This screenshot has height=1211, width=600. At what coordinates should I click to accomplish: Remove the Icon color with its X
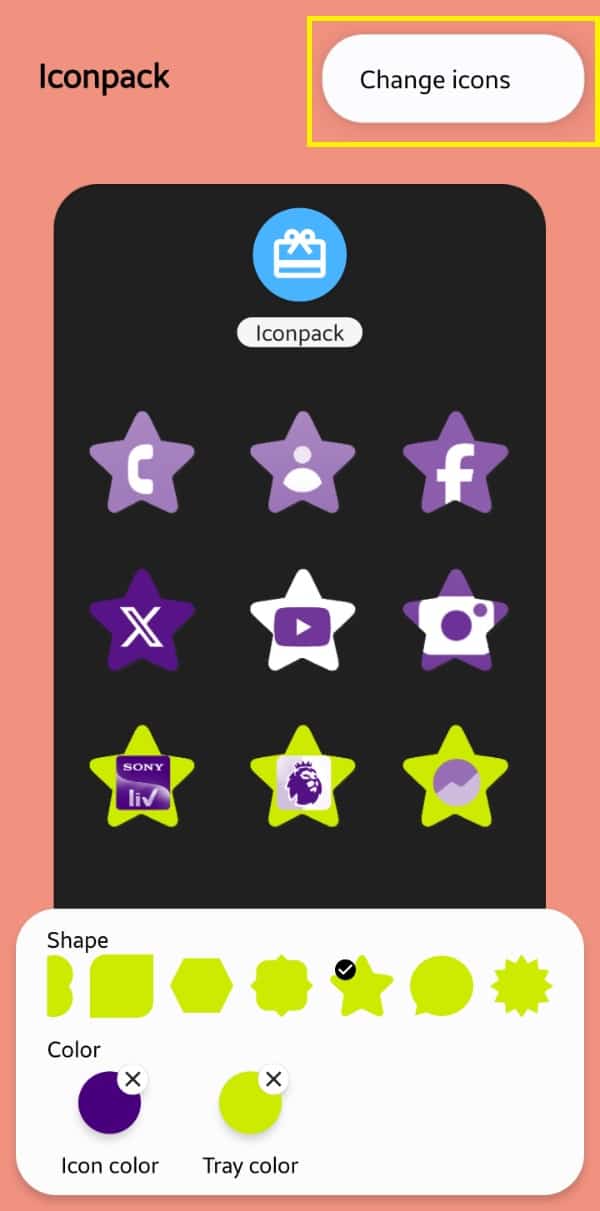(x=132, y=1079)
